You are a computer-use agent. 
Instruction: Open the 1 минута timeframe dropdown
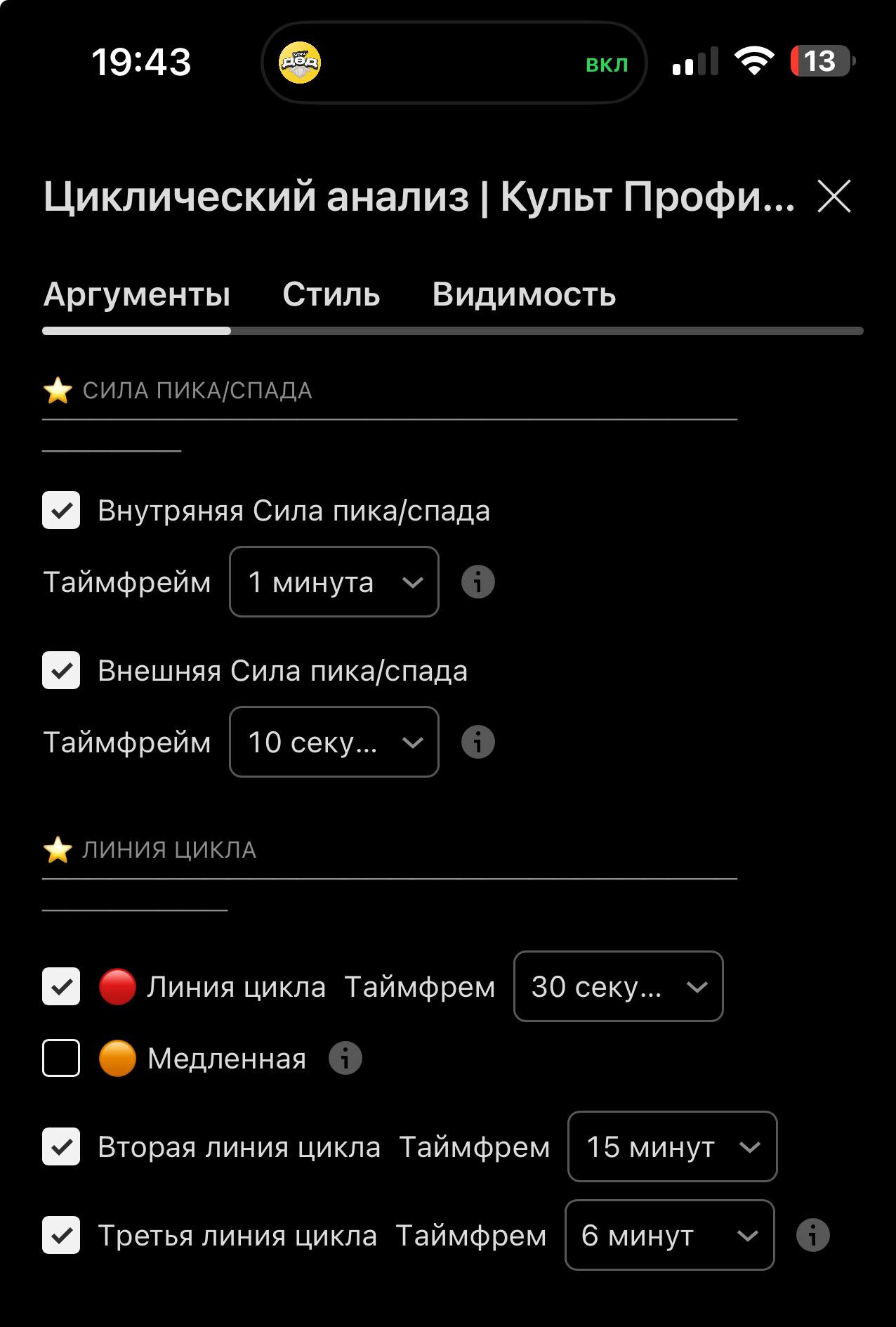[x=334, y=582]
